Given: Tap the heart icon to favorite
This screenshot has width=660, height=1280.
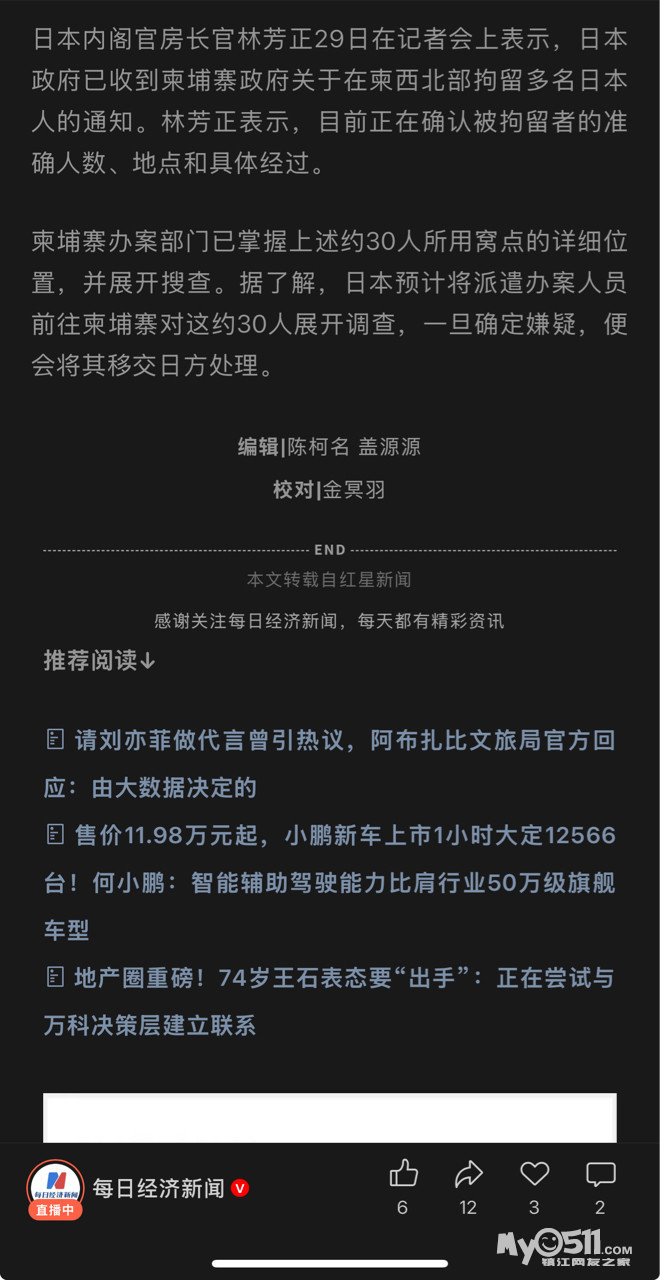Looking at the screenshot, I should [x=535, y=1174].
